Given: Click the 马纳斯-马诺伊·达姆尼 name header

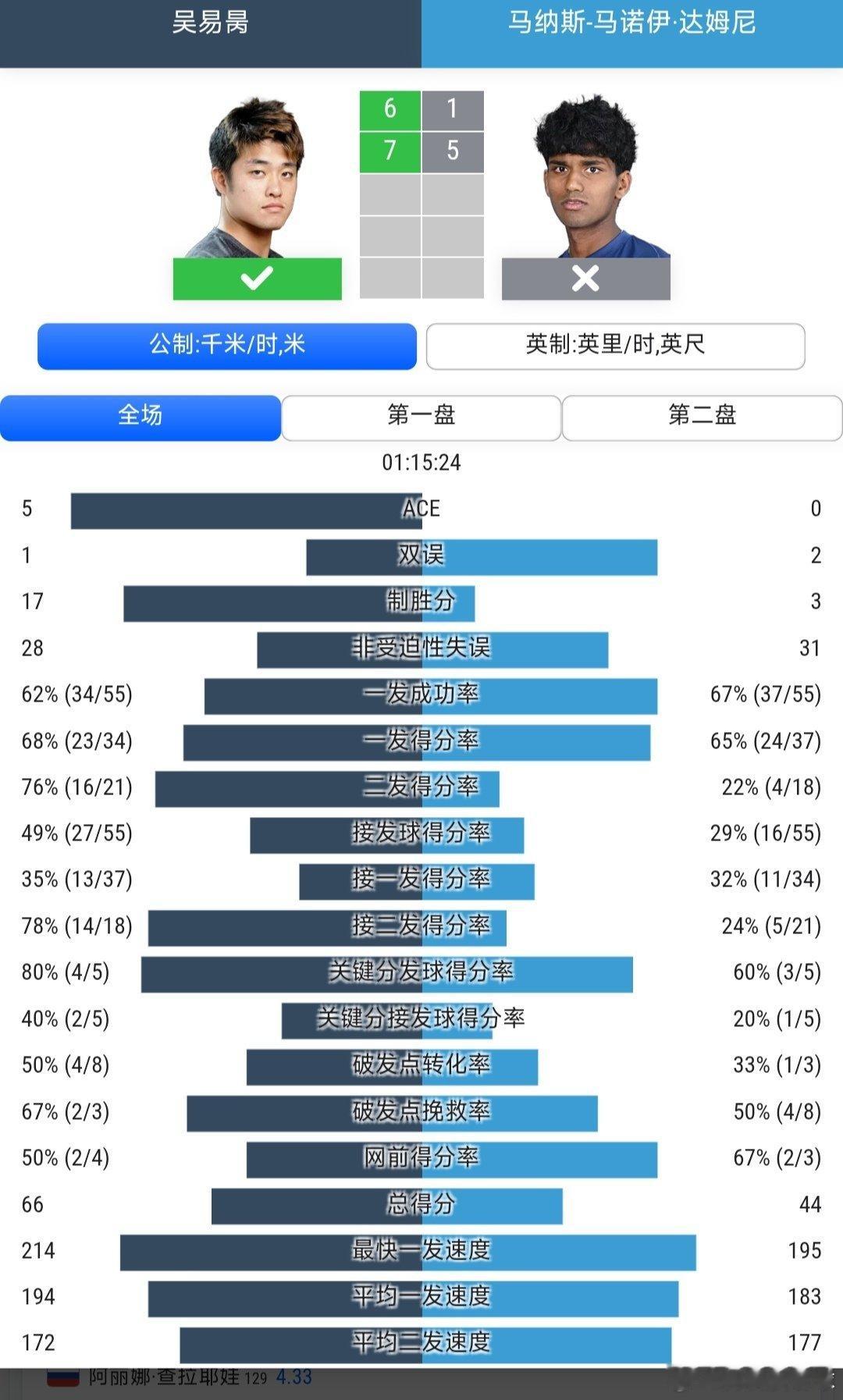Looking at the screenshot, I should (x=631, y=23).
